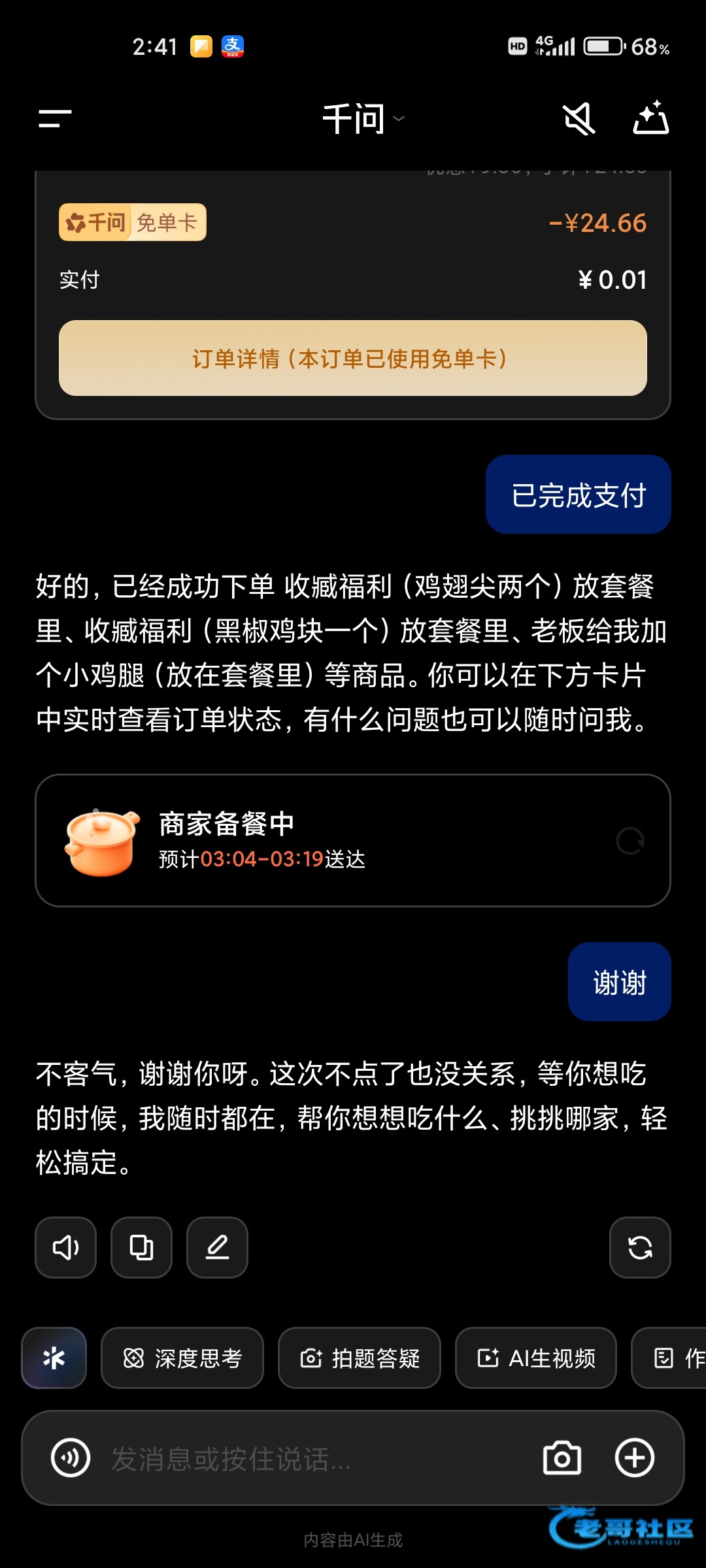The image size is (706, 1568).
Task: Open the side menu drawer
Action: 55,119
